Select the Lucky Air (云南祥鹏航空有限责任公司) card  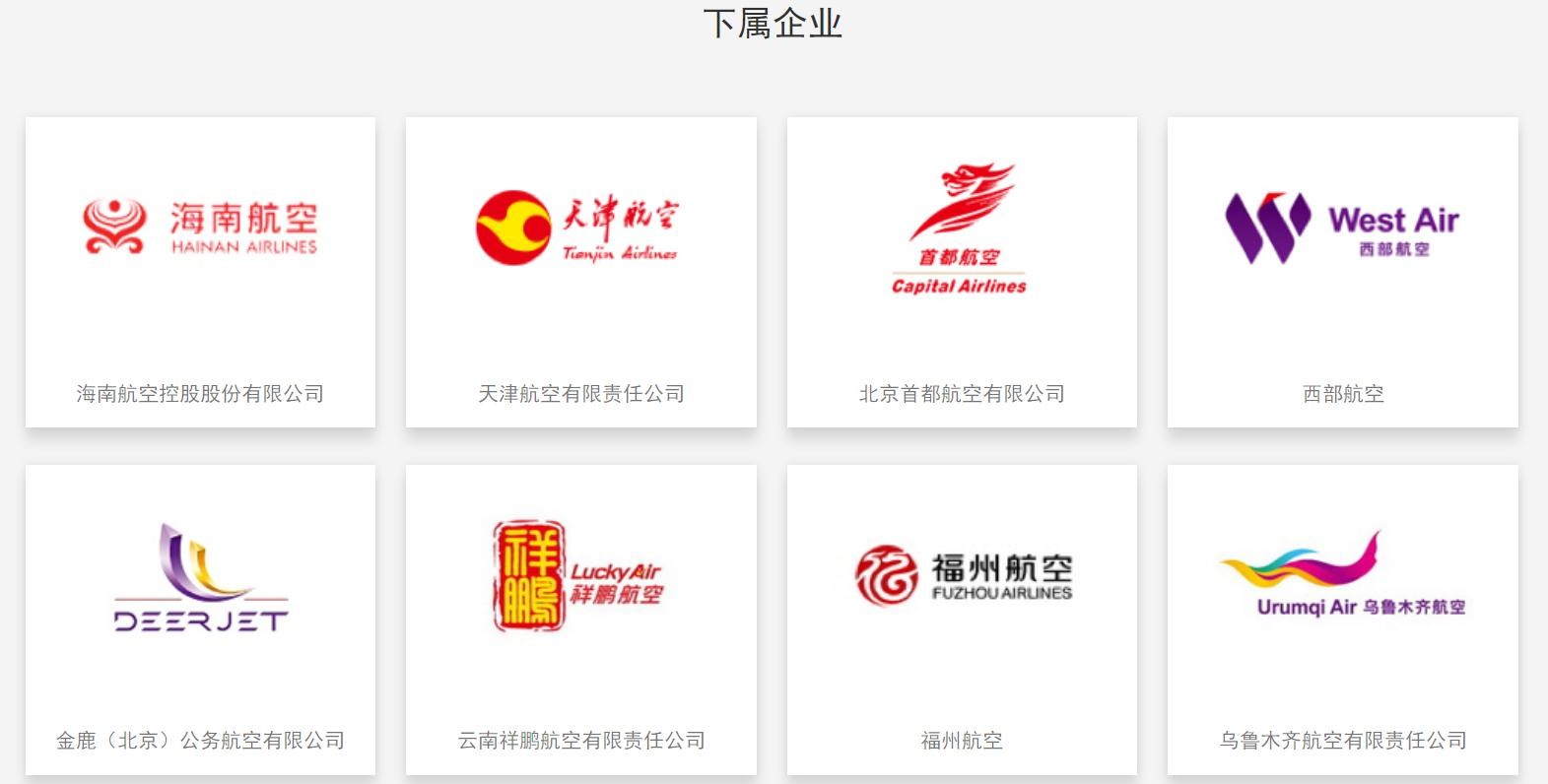click(x=580, y=619)
